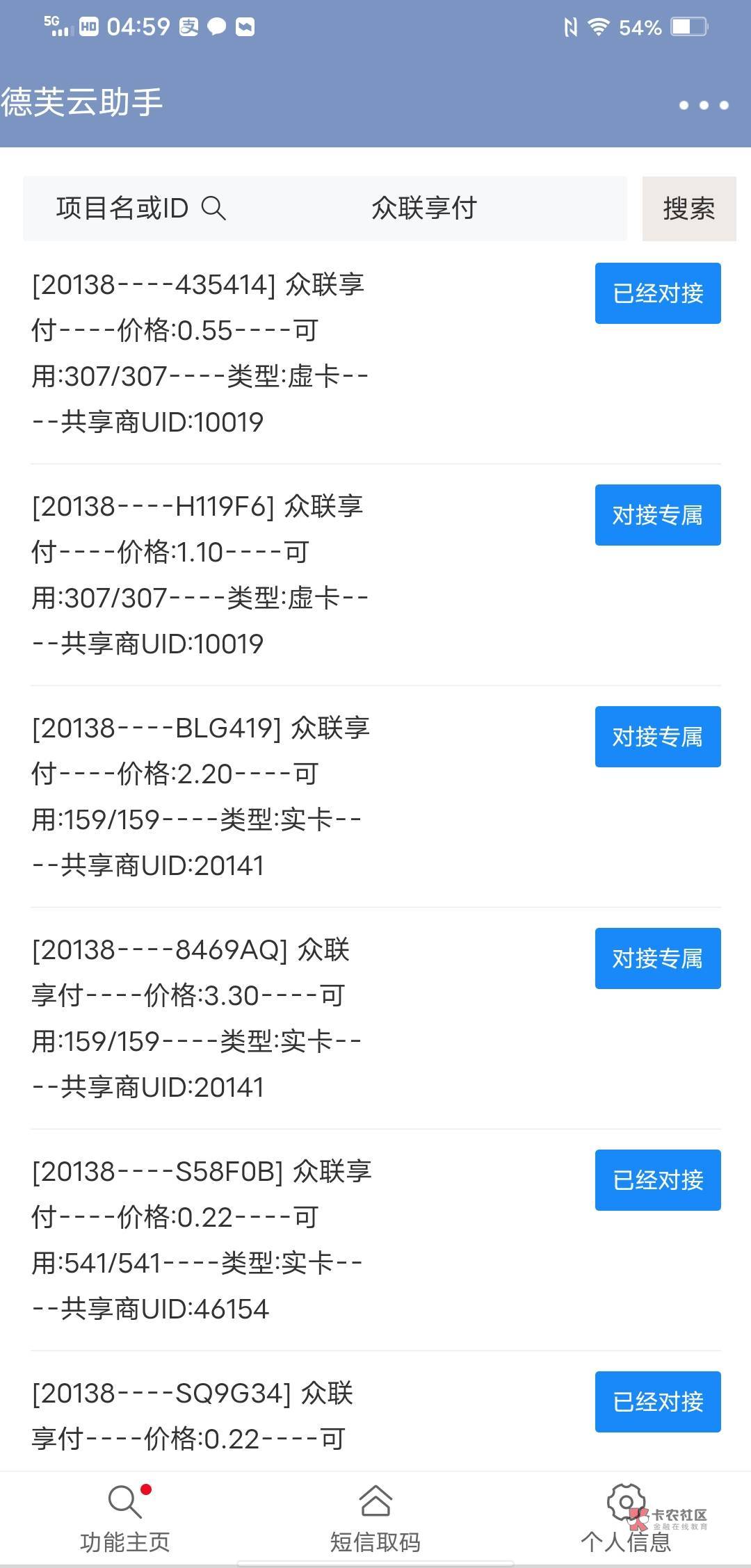Switch to the 功能主页 tab

[125, 1519]
